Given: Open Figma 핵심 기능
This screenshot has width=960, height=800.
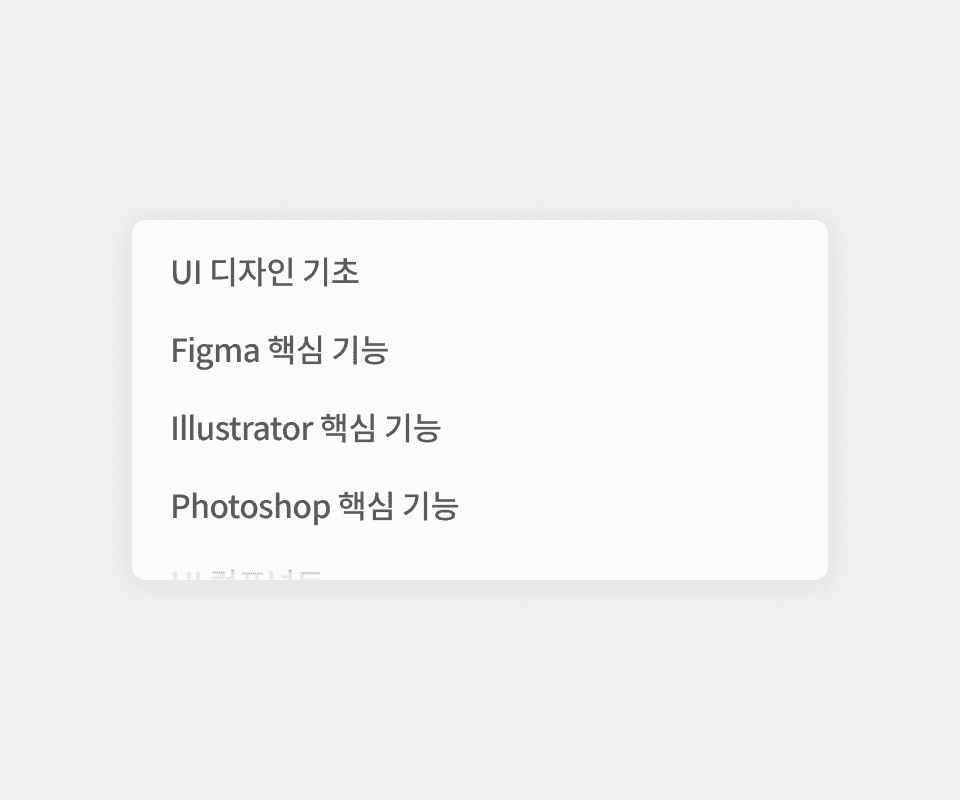Looking at the screenshot, I should pos(479,350).
